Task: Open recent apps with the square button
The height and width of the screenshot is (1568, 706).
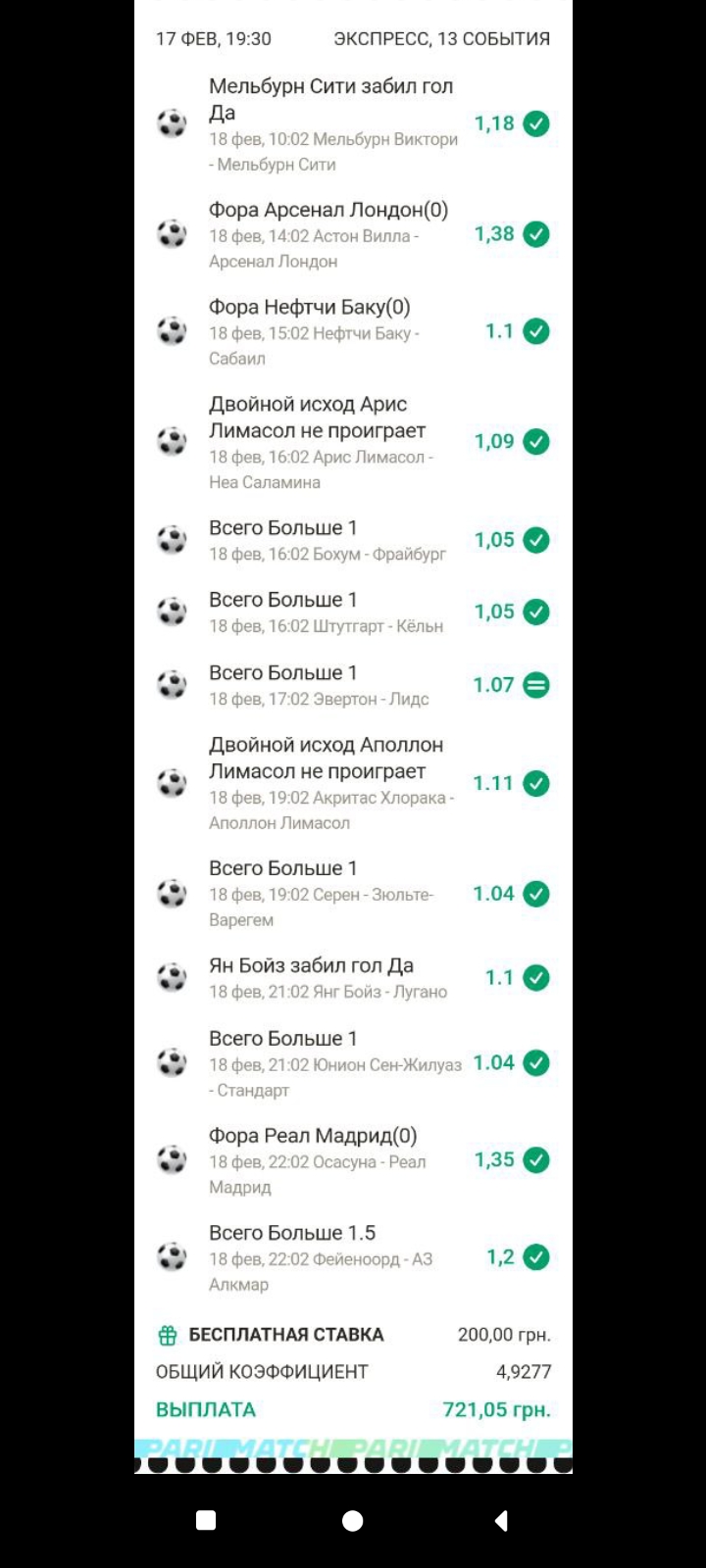Action: pyautogui.click(x=206, y=1520)
